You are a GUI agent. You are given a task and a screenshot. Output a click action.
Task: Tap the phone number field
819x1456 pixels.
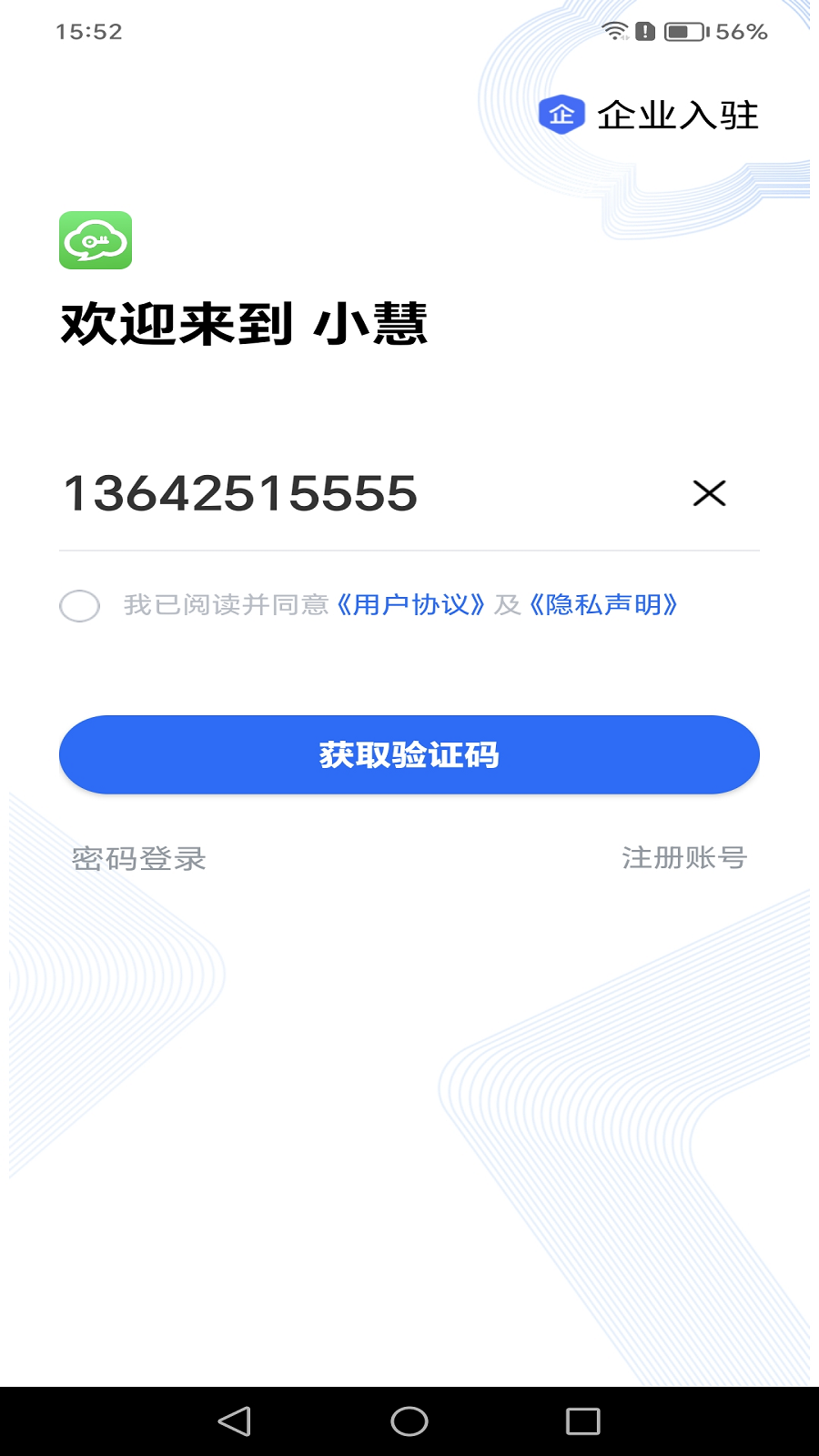pyautogui.click(x=364, y=494)
